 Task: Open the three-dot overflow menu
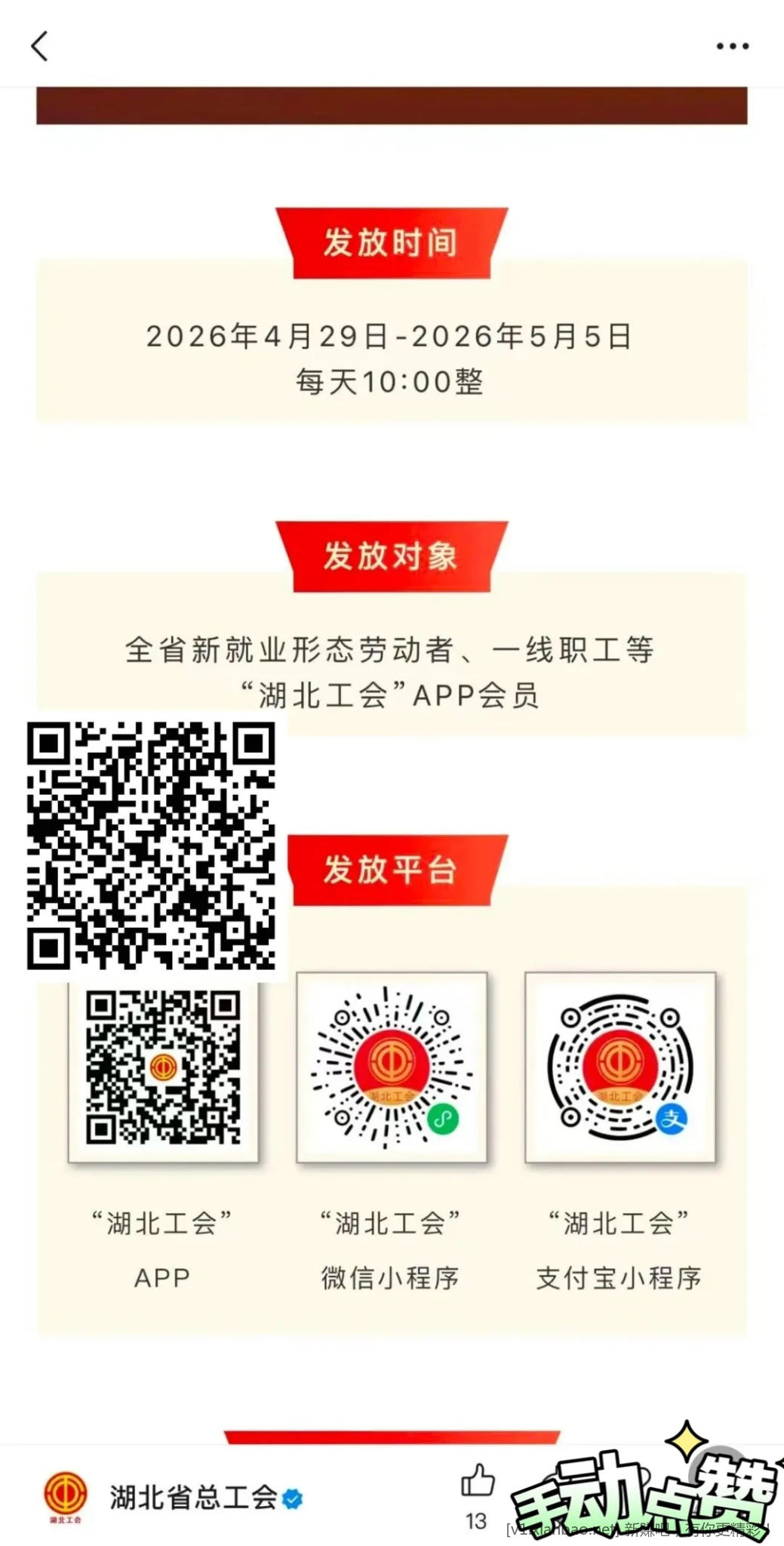[732, 46]
